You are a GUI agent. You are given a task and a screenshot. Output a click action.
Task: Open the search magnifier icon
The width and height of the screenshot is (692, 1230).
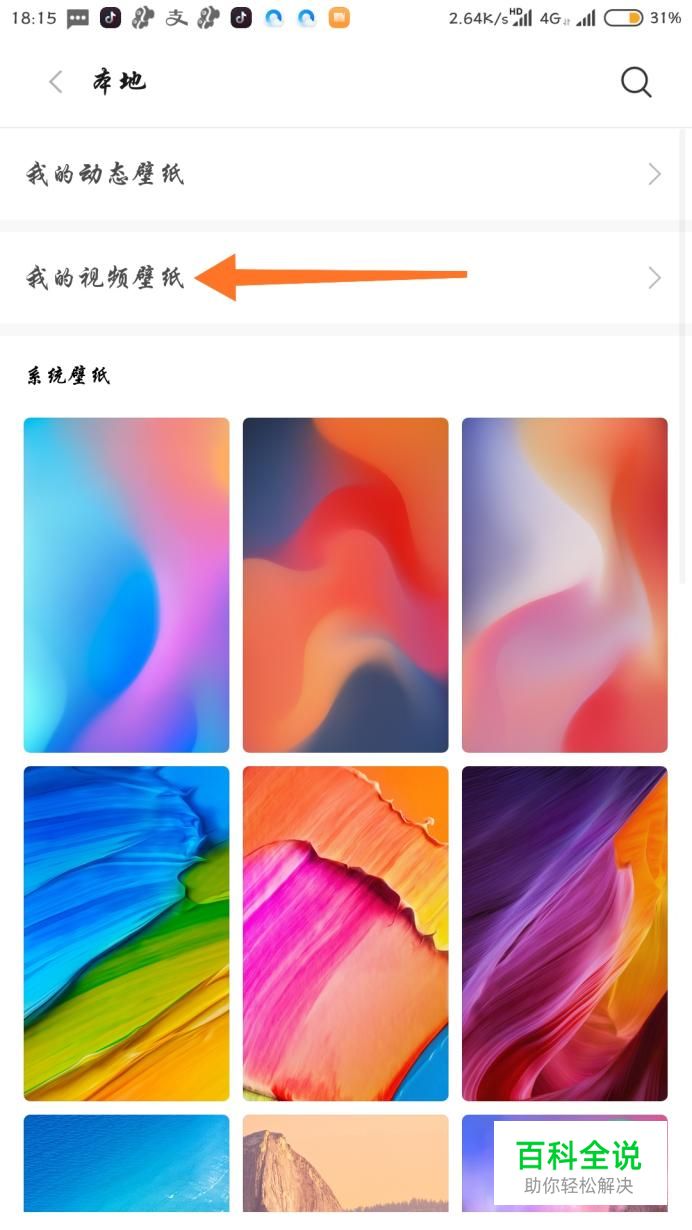(x=636, y=82)
